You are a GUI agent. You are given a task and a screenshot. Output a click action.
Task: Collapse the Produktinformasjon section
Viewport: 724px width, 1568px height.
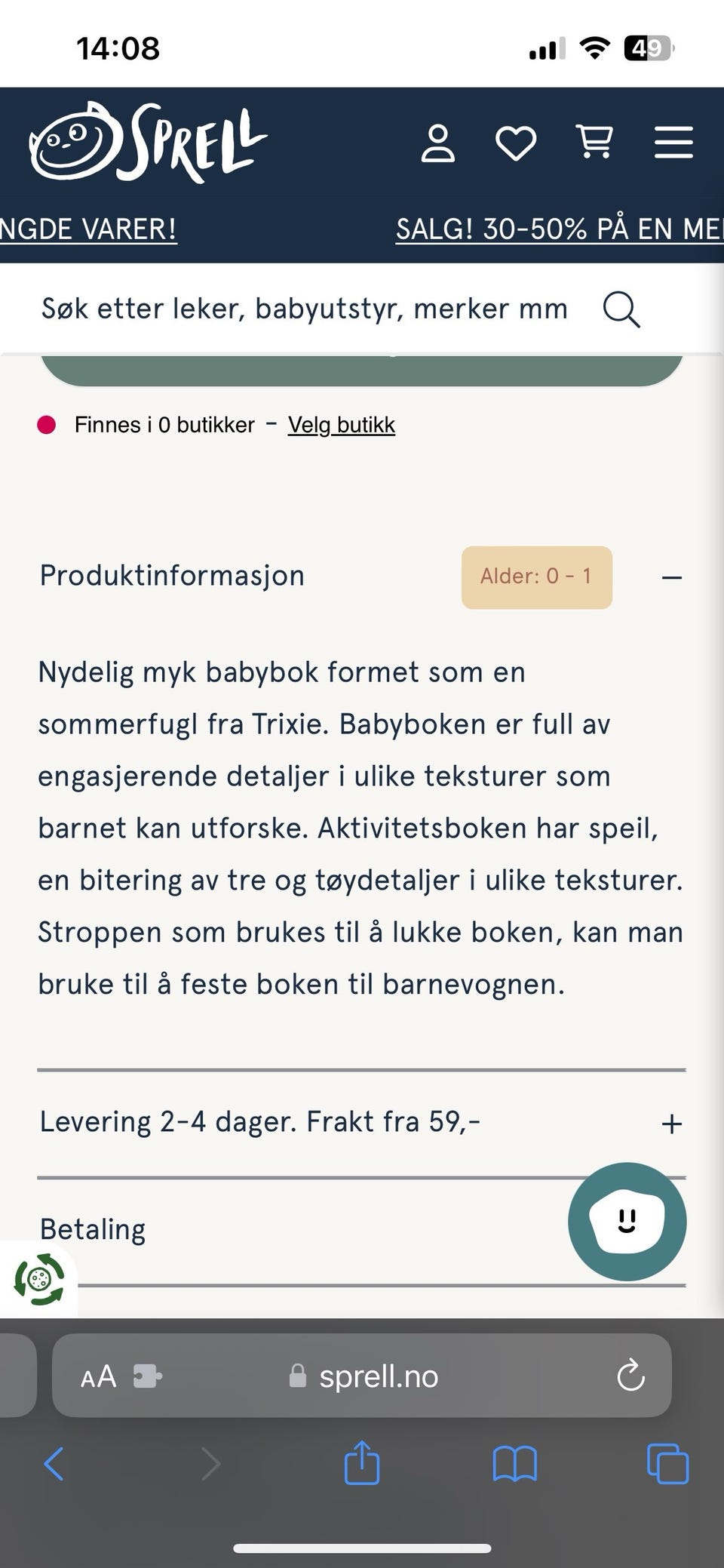point(670,577)
